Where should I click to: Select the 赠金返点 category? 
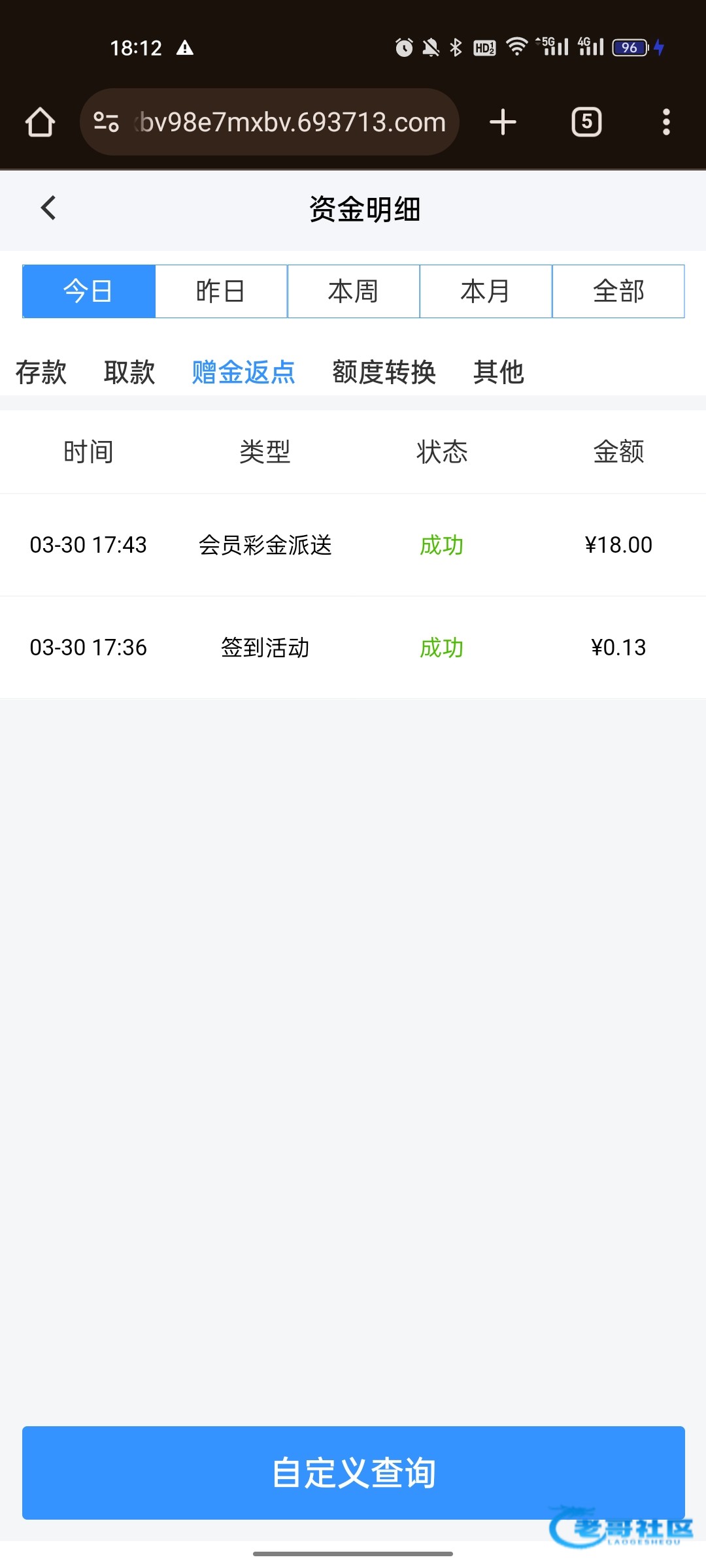coord(243,372)
